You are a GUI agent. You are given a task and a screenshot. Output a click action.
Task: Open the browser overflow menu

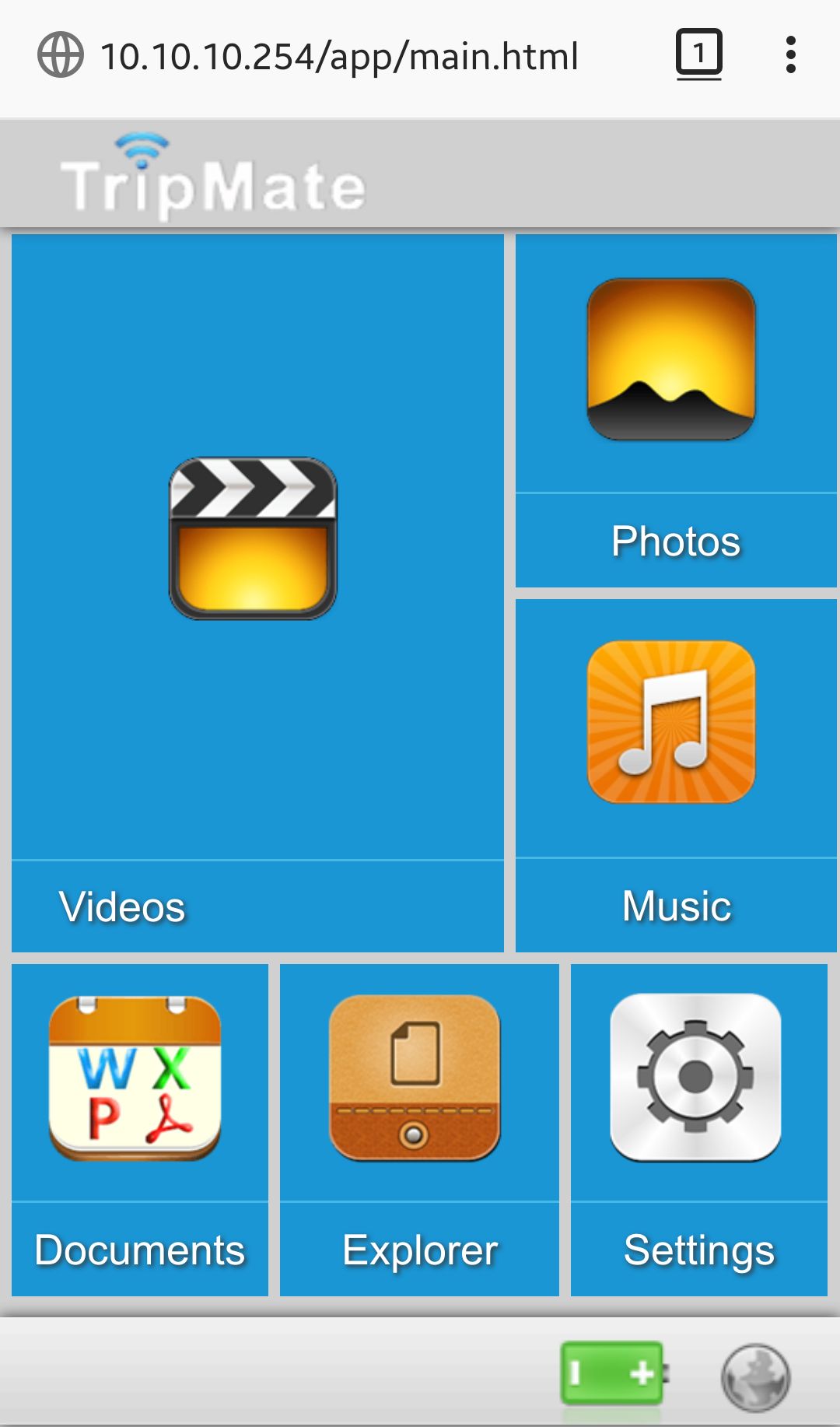(x=790, y=54)
